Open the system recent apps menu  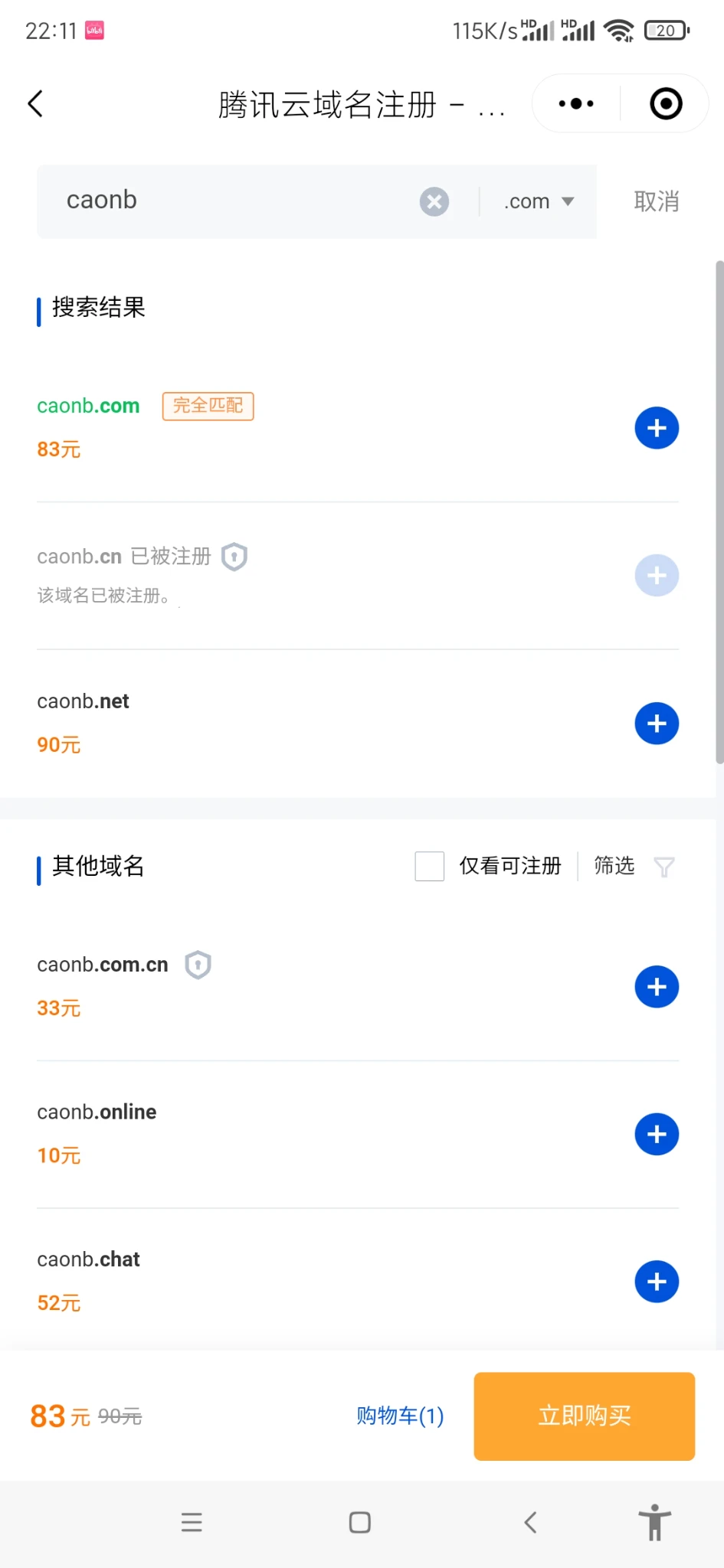point(192,1522)
